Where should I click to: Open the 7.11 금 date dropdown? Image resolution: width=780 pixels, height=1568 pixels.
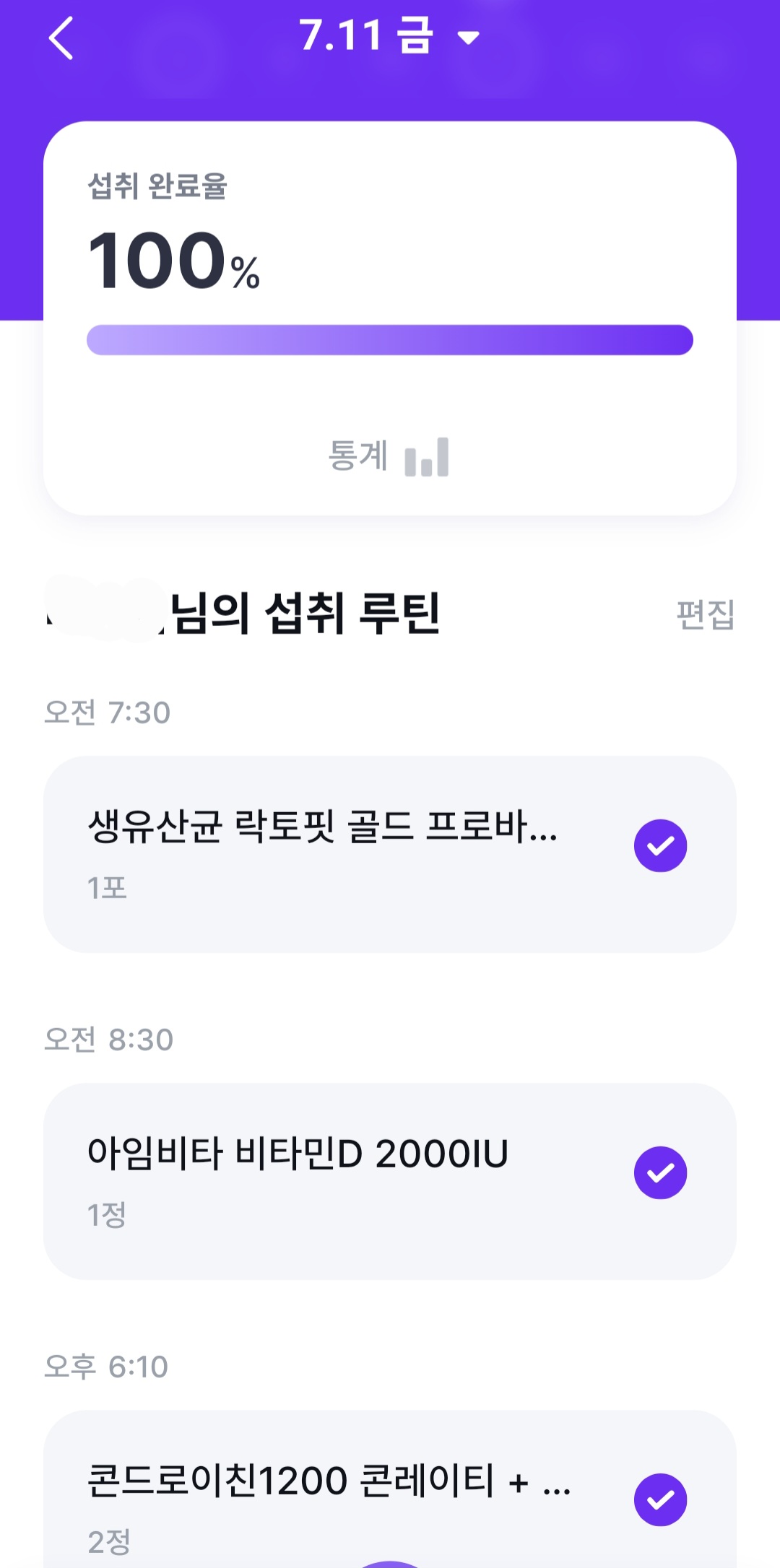[390, 36]
